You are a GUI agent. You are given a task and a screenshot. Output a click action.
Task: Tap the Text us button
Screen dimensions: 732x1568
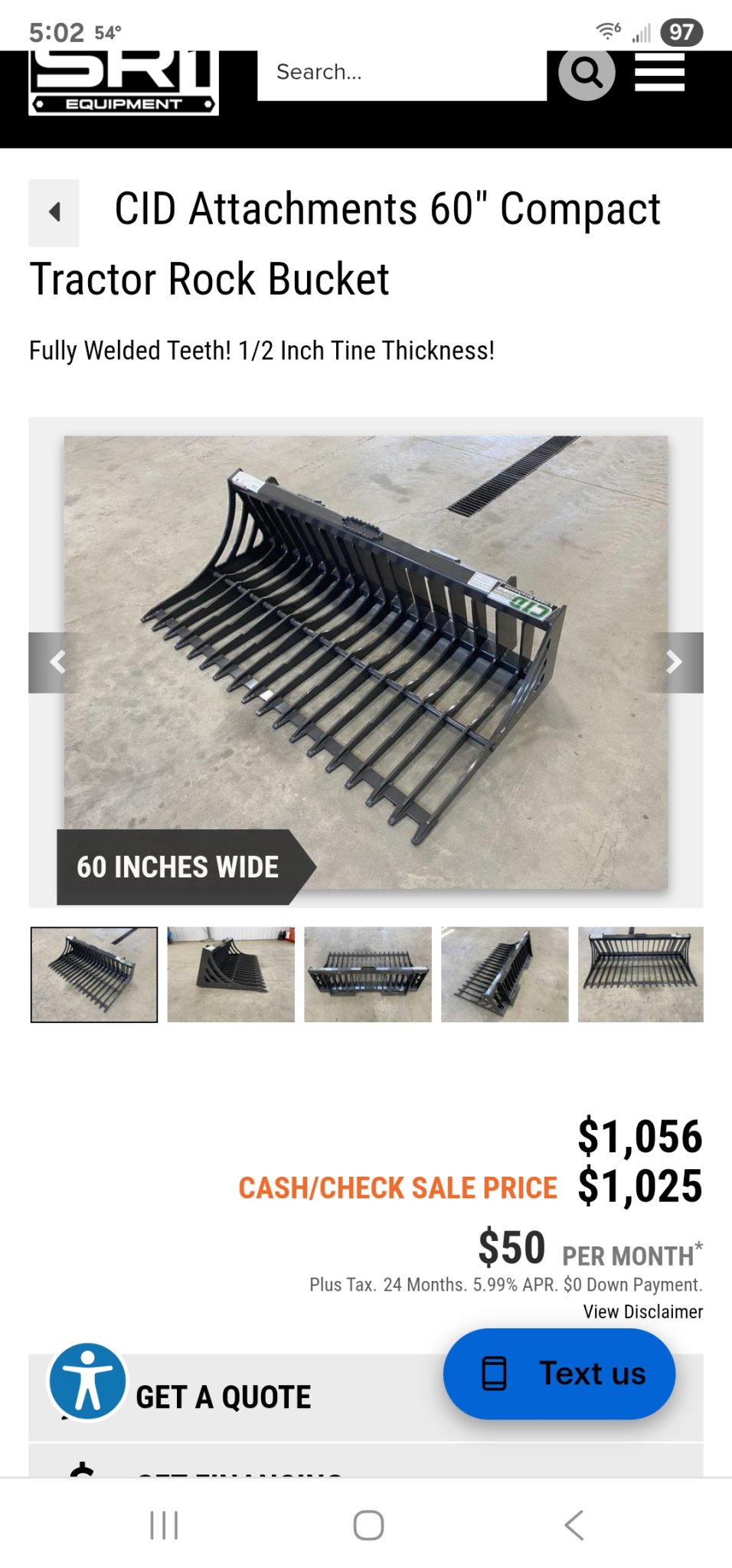(x=559, y=1374)
